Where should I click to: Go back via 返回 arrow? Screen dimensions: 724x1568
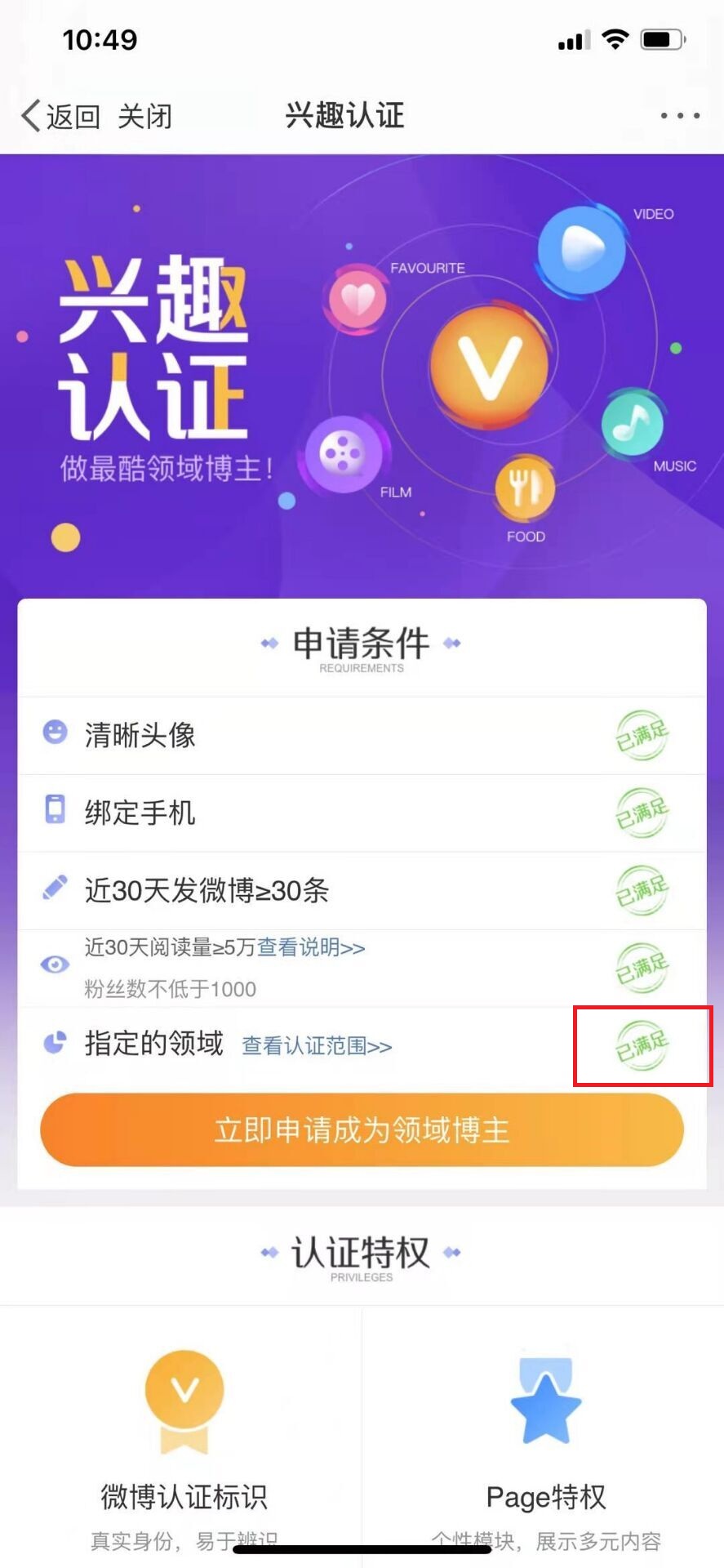(59, 117)
